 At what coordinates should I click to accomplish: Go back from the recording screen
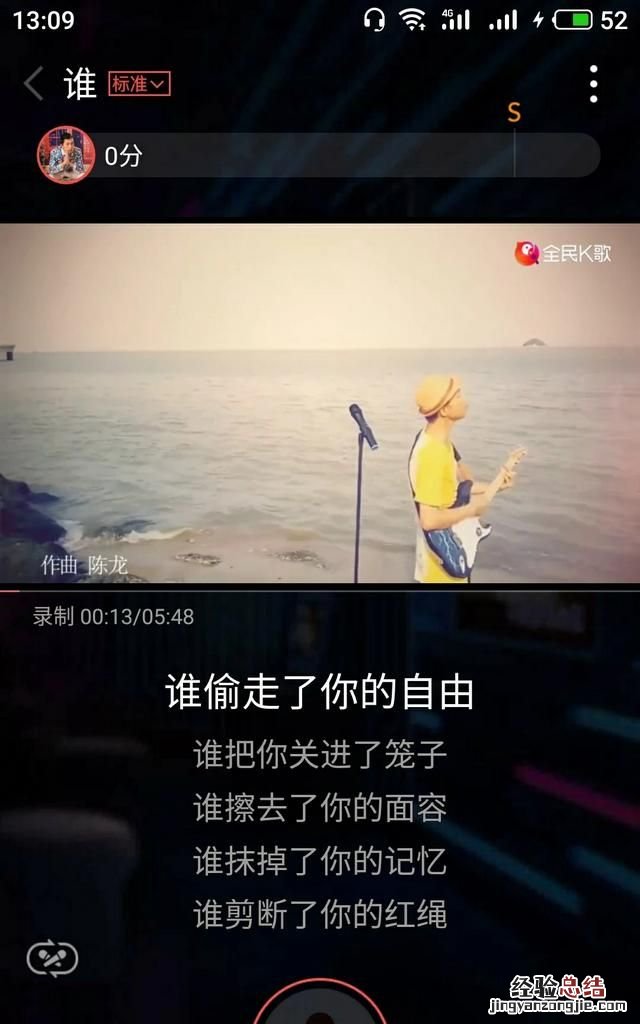(33, 84)
